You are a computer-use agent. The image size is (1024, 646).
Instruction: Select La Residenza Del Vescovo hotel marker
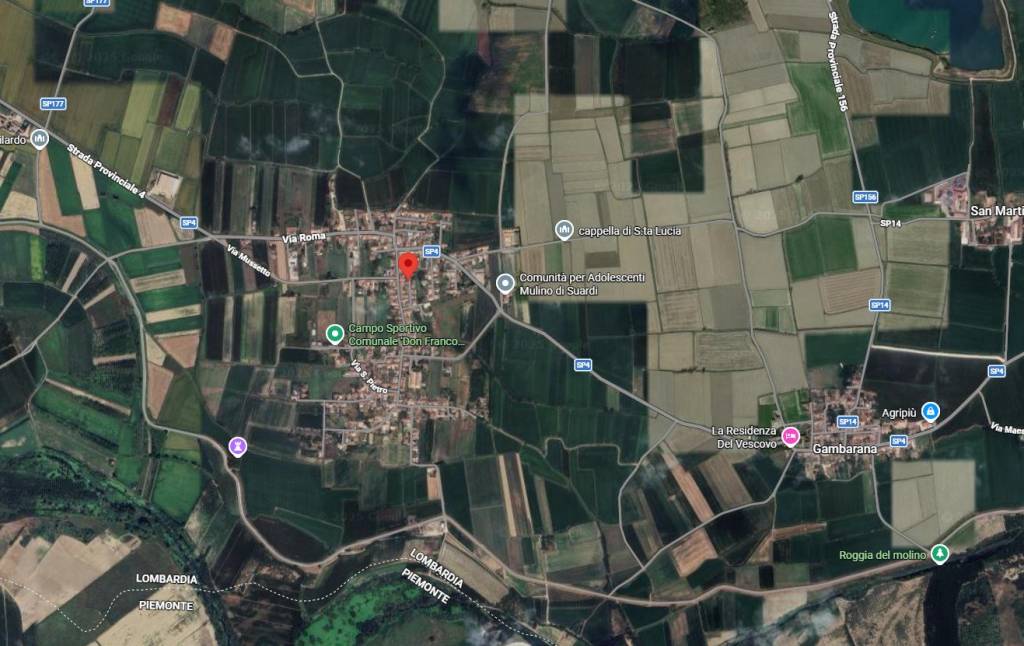[791, 436]
